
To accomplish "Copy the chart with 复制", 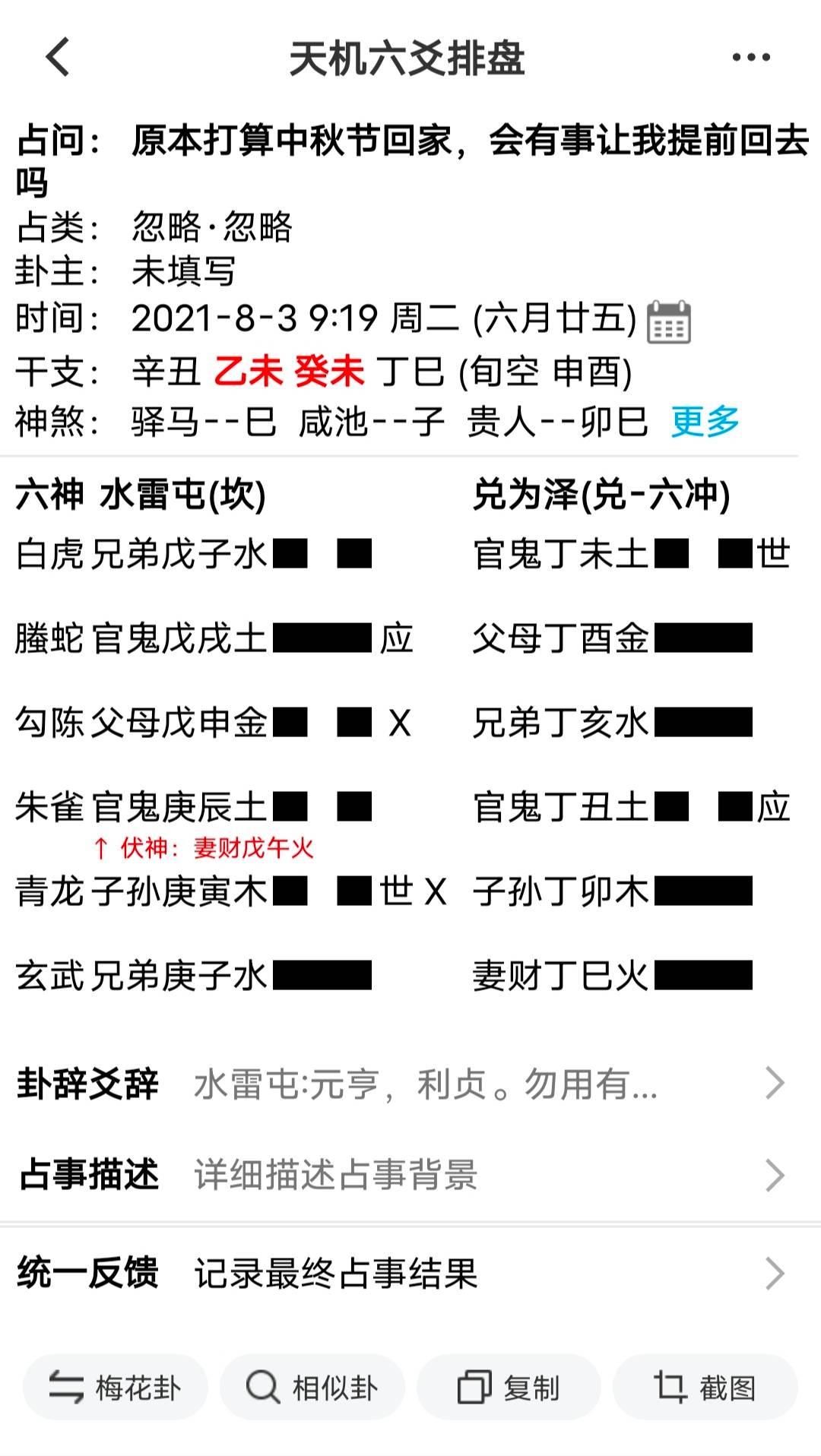I will tap(509, 1388).
